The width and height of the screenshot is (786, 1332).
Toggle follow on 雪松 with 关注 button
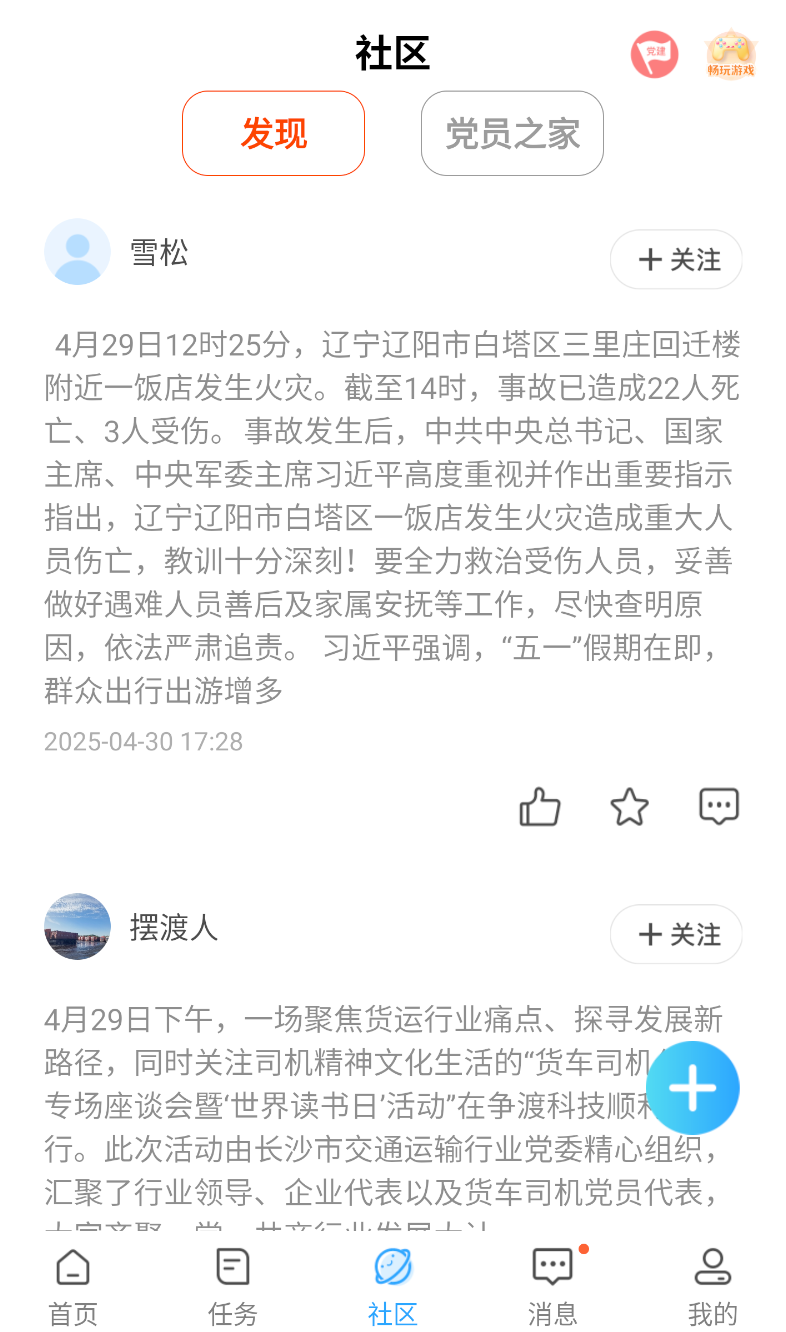click(676, 259)
